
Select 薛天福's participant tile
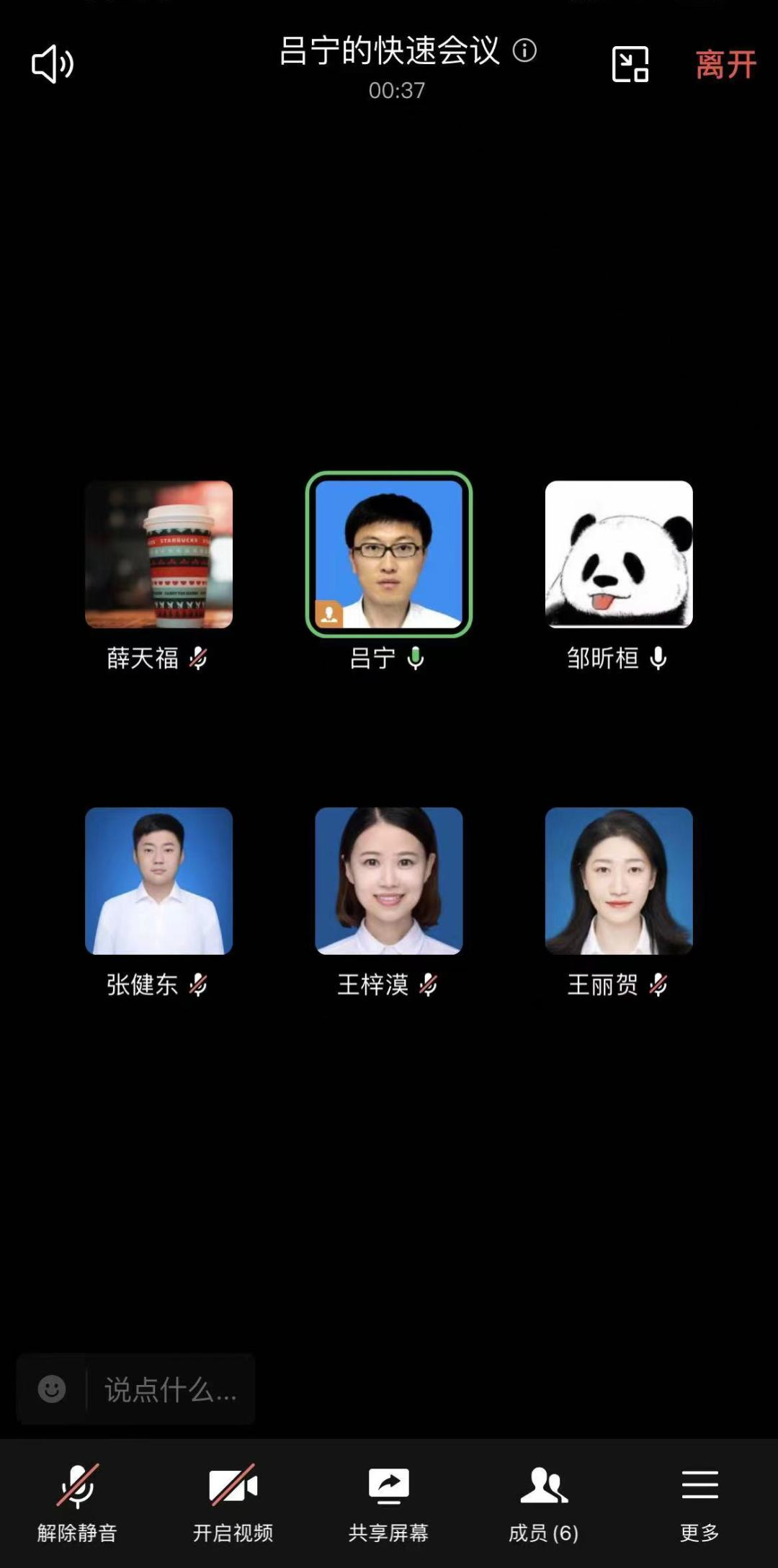(x=158, y=554)
